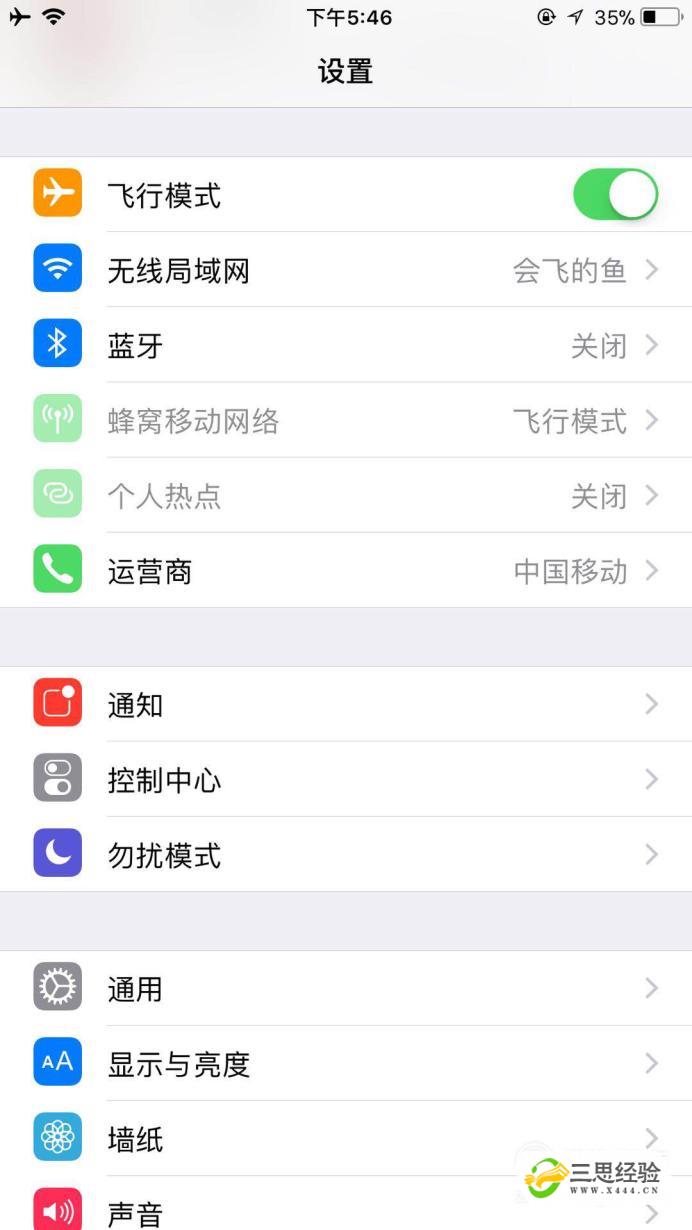Screen dimensions: 692x1230
Task: Open the 运营商 row
Action: click(x=345, y=571)
